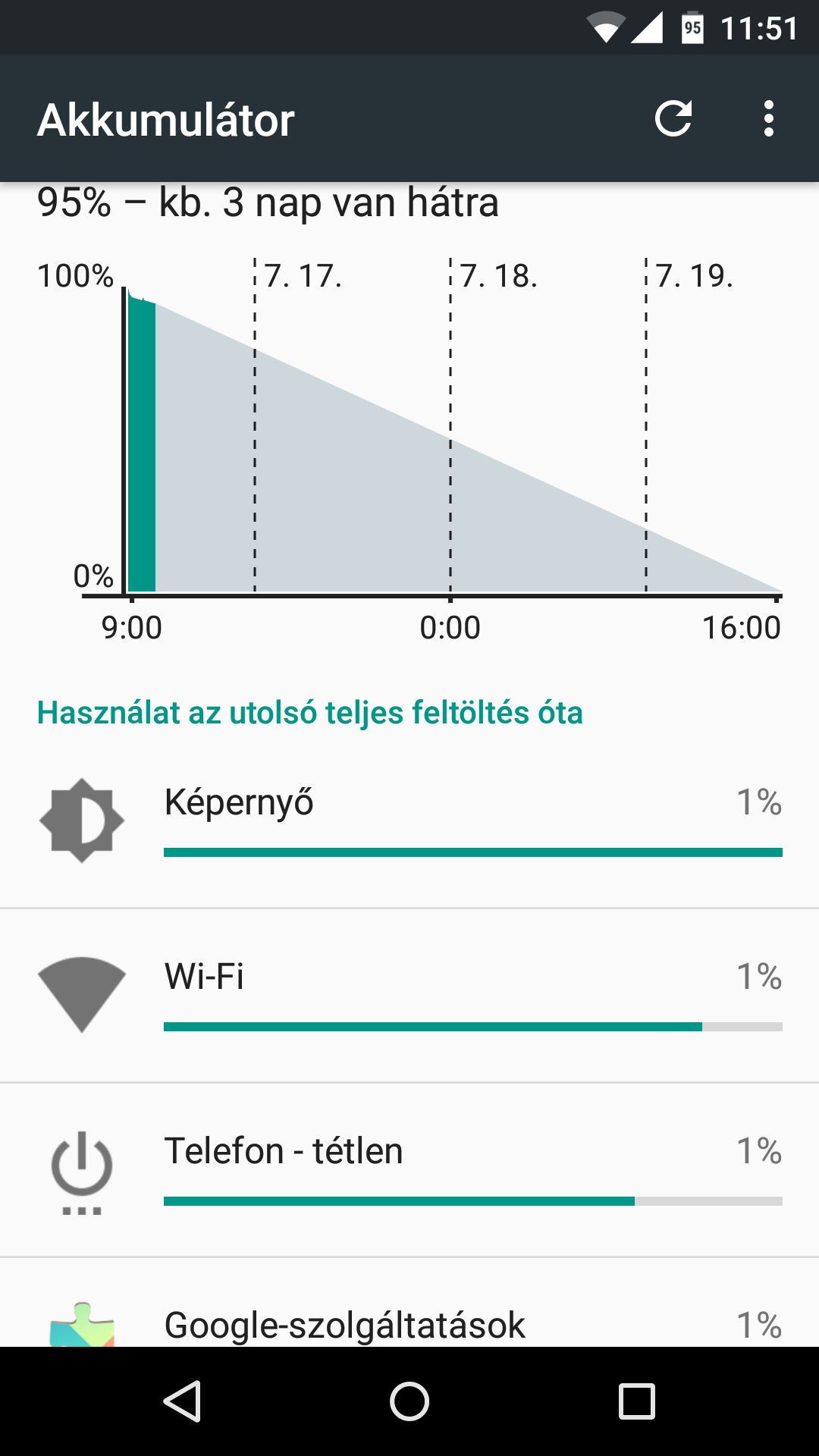Select the Telefon - tétlen row
The width and height of the screenshot is (819, 1456).
tap(409, 1169)
